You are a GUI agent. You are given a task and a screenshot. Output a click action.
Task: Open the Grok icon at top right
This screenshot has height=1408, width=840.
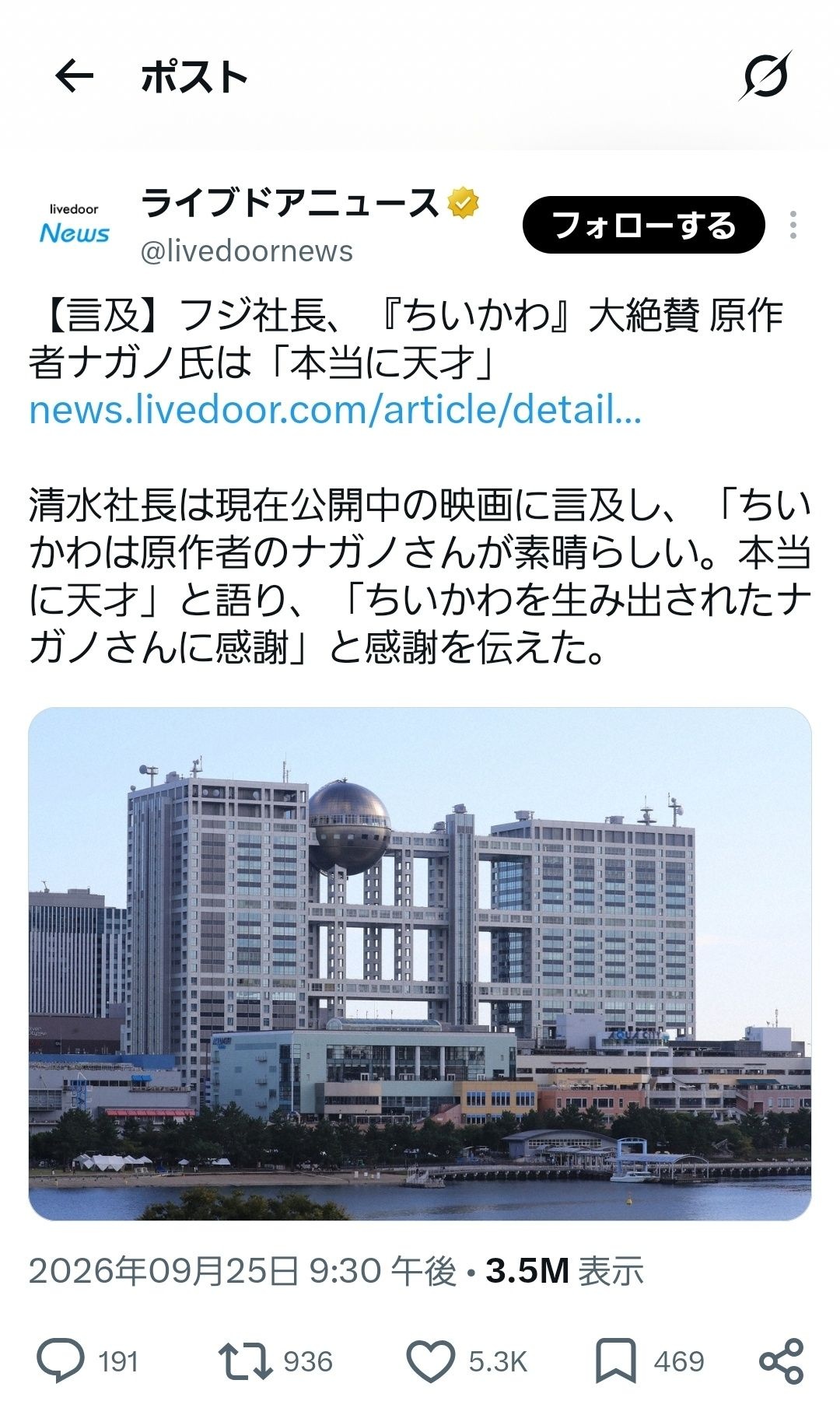coord(765,75)
